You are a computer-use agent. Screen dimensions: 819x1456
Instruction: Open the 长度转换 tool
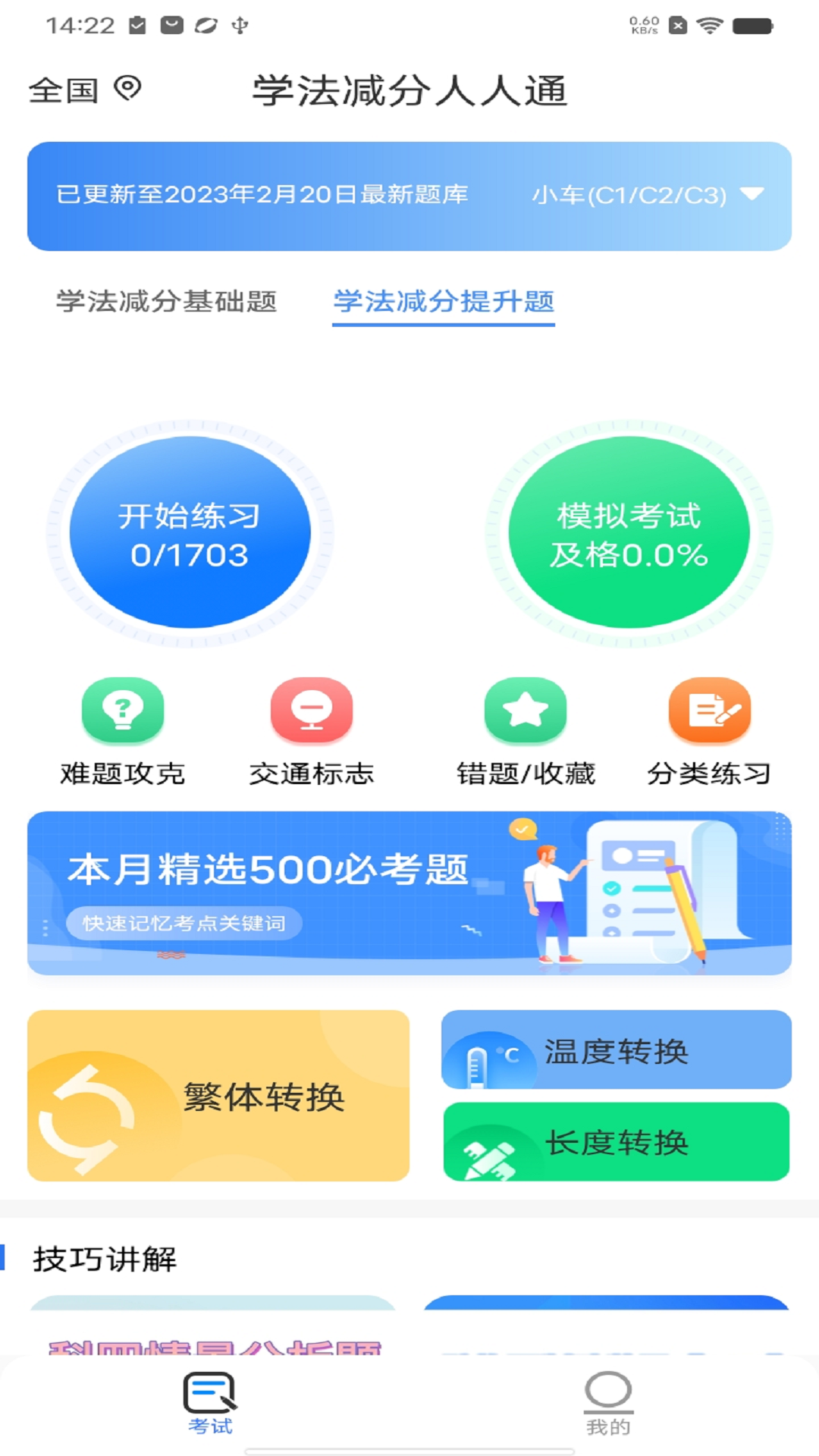[616, 1142]
